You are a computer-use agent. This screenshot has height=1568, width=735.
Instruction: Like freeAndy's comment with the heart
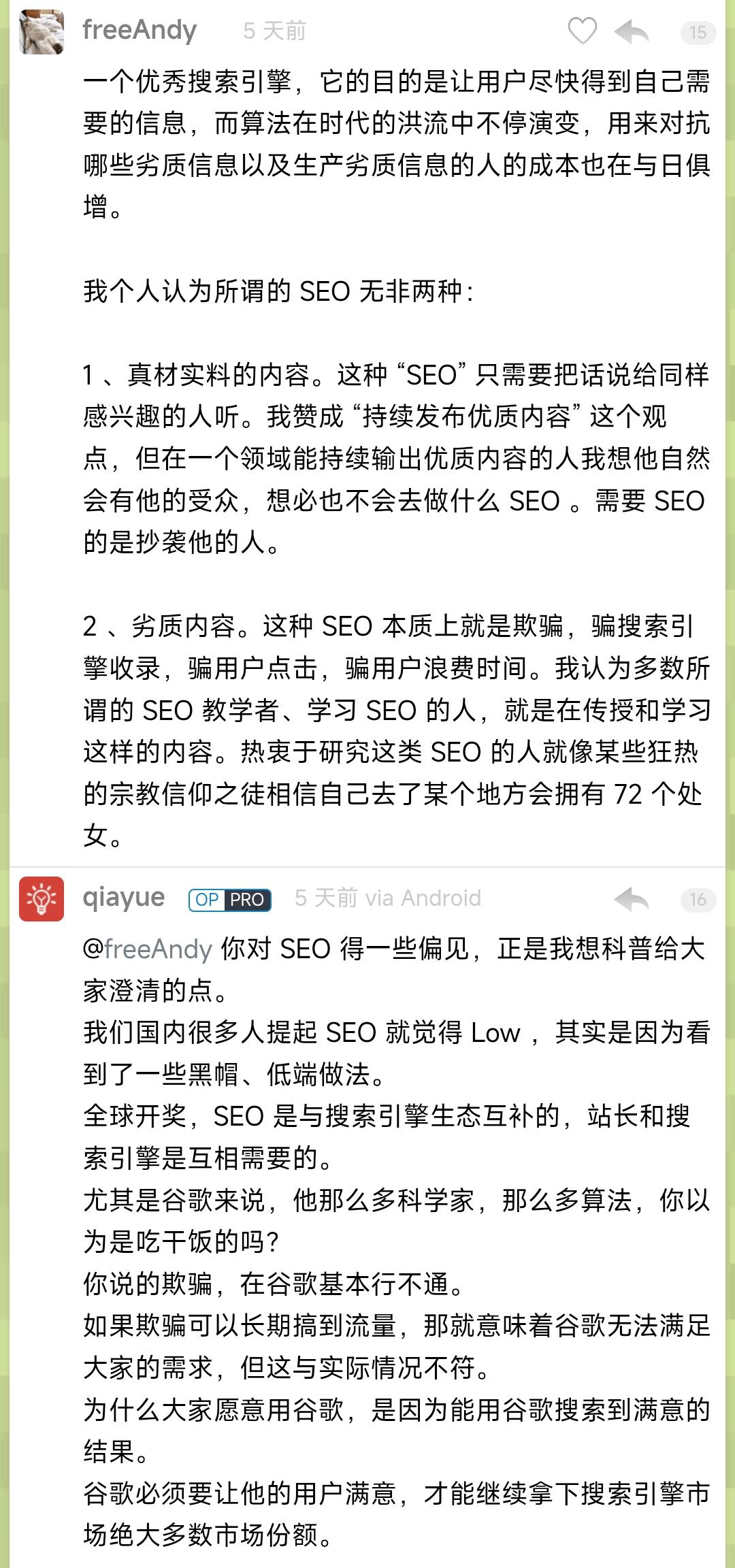582,31
